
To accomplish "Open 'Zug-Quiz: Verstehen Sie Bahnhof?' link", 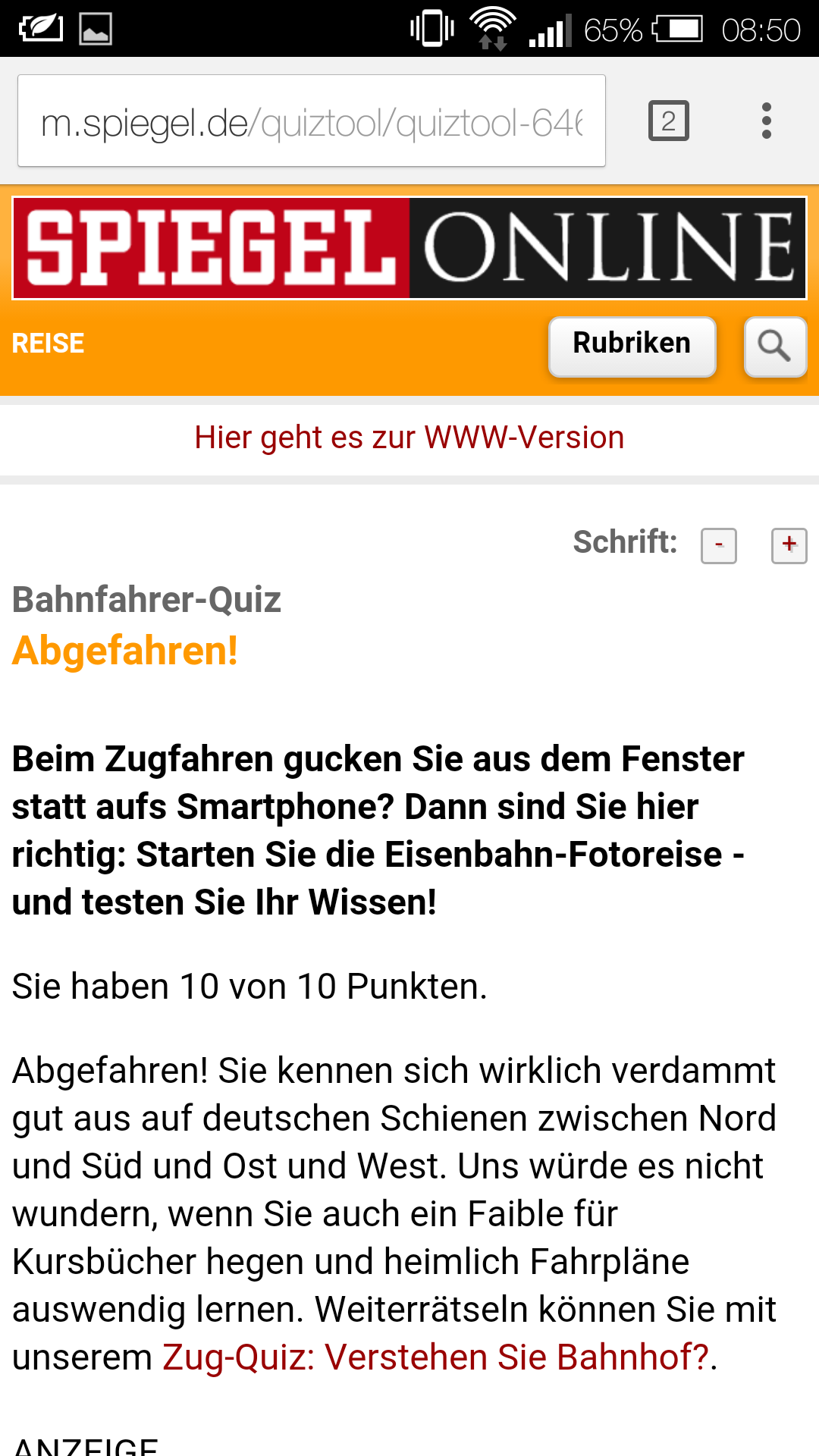I will pos(436,1357).
